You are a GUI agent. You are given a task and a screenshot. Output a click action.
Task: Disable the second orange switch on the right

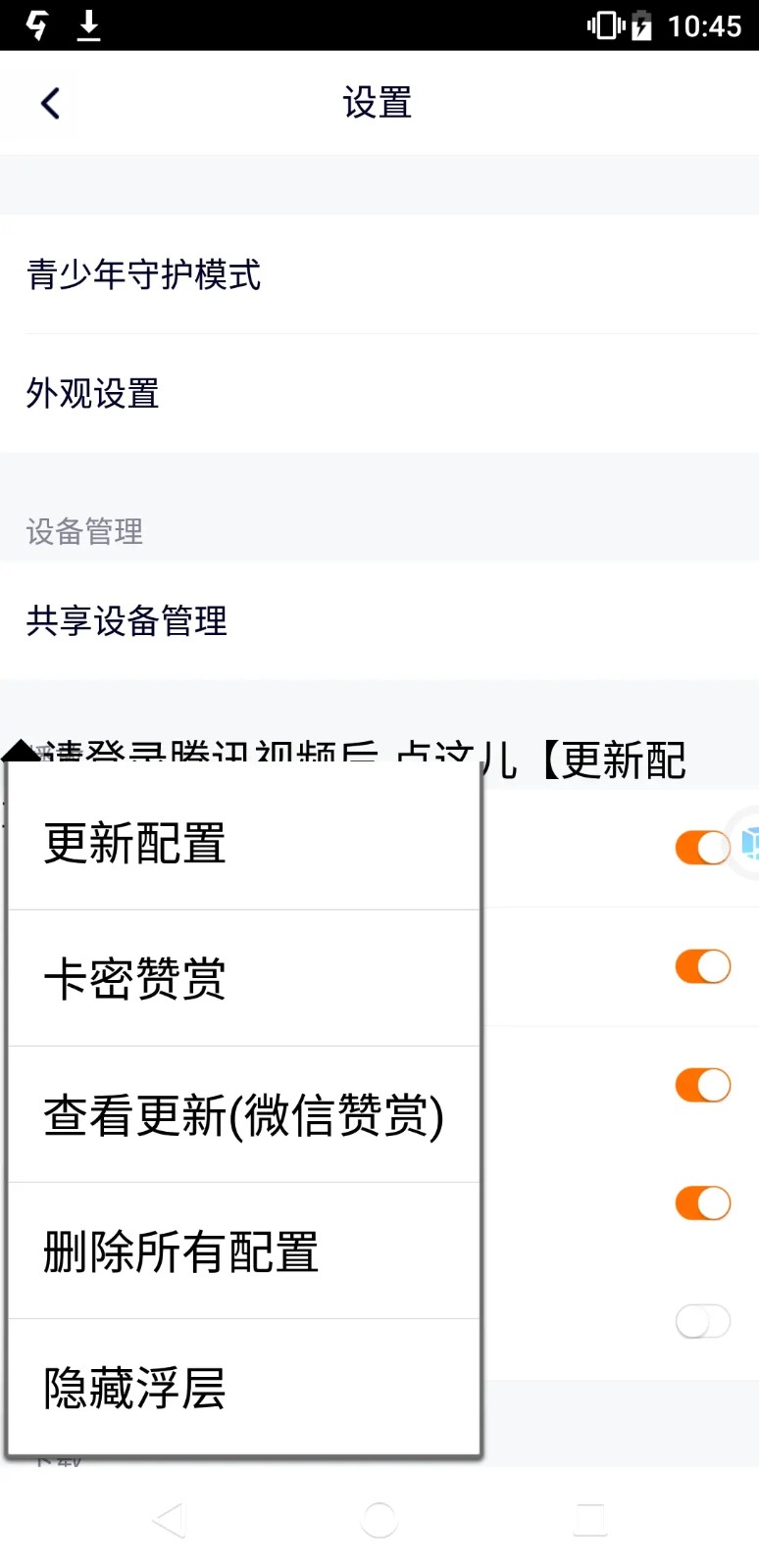[702, 966]
